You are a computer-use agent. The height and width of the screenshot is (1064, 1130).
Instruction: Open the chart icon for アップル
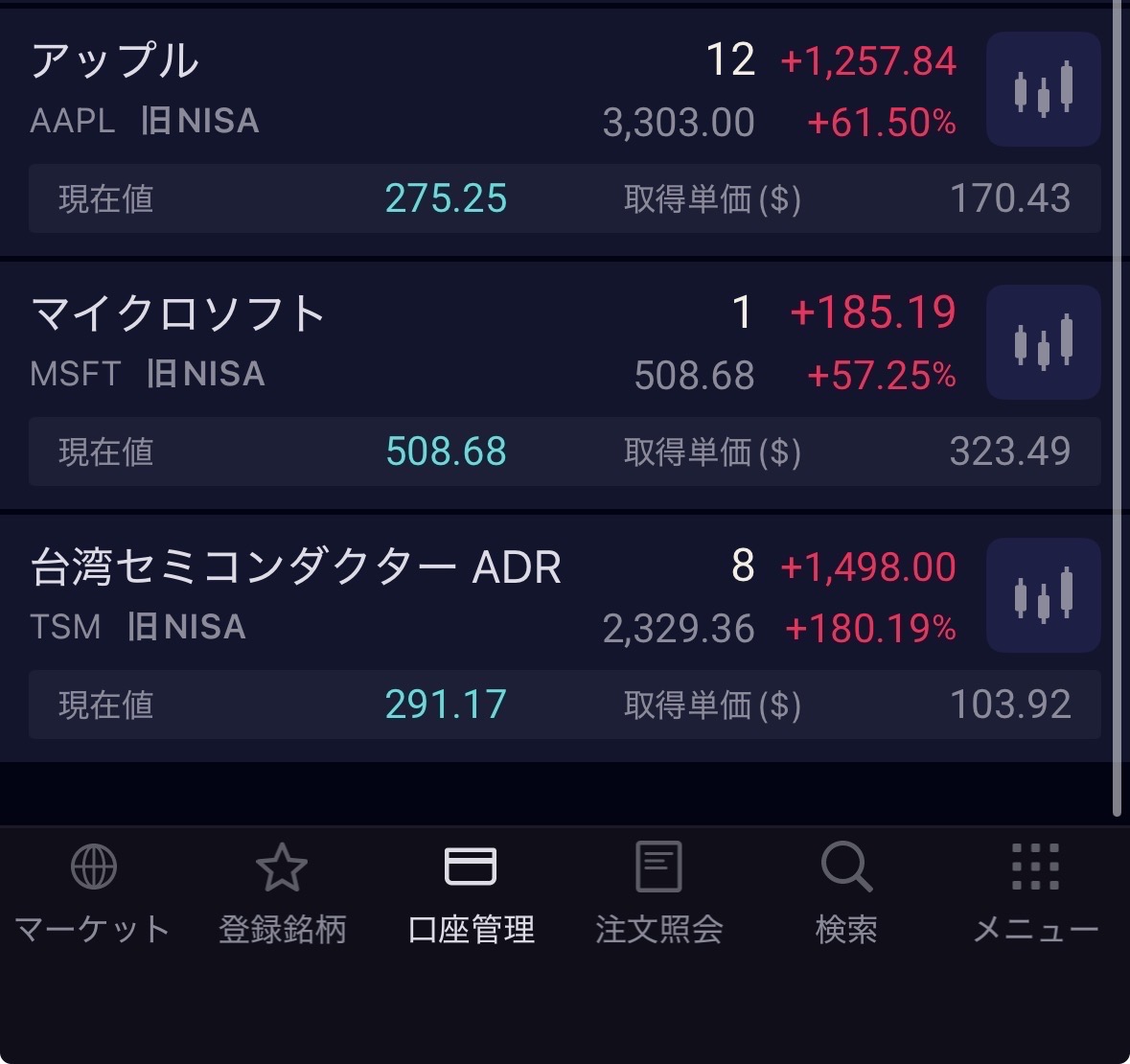[x=1043, y=89]
